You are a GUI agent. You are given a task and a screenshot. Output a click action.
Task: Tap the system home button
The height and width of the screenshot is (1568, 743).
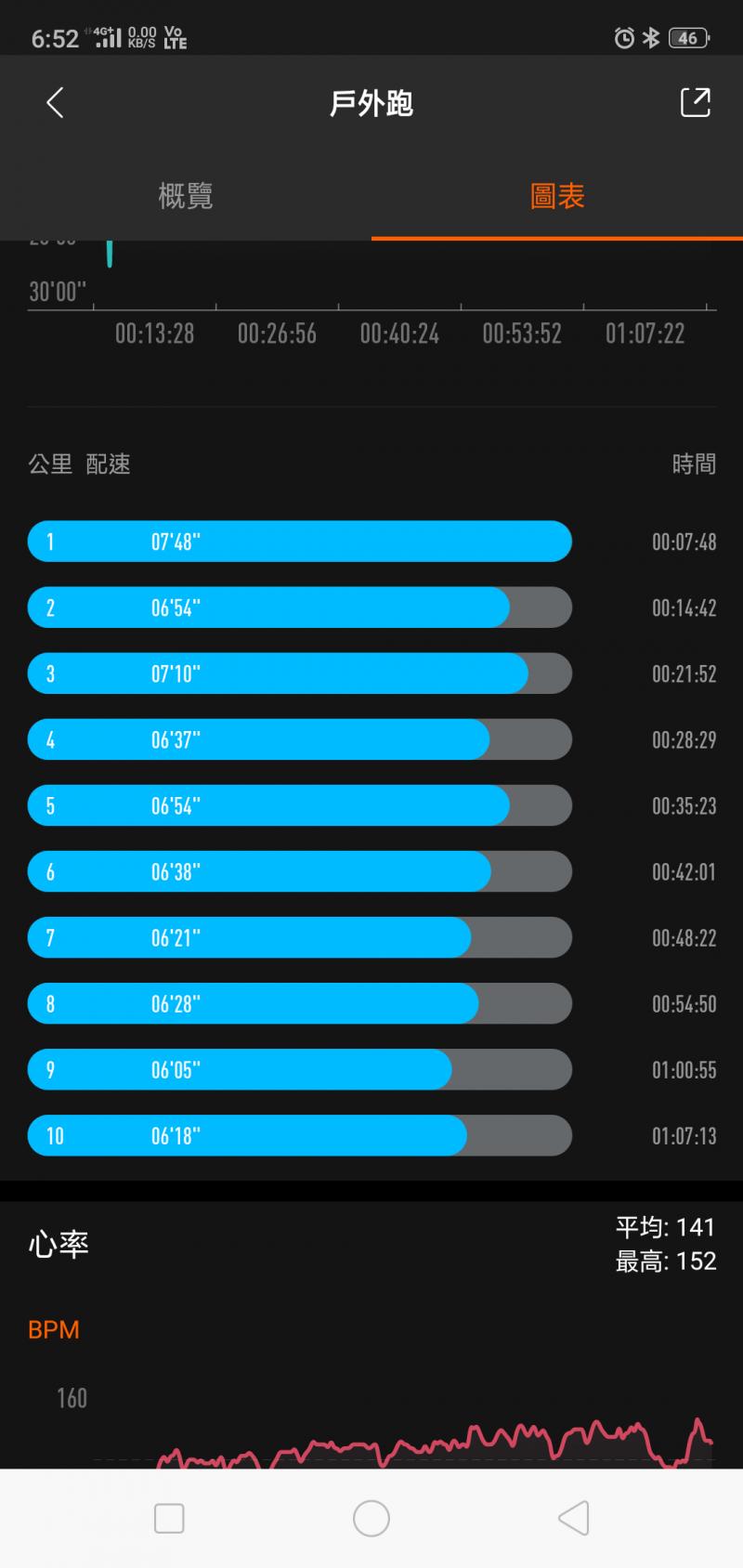[x=371, y=1519]
